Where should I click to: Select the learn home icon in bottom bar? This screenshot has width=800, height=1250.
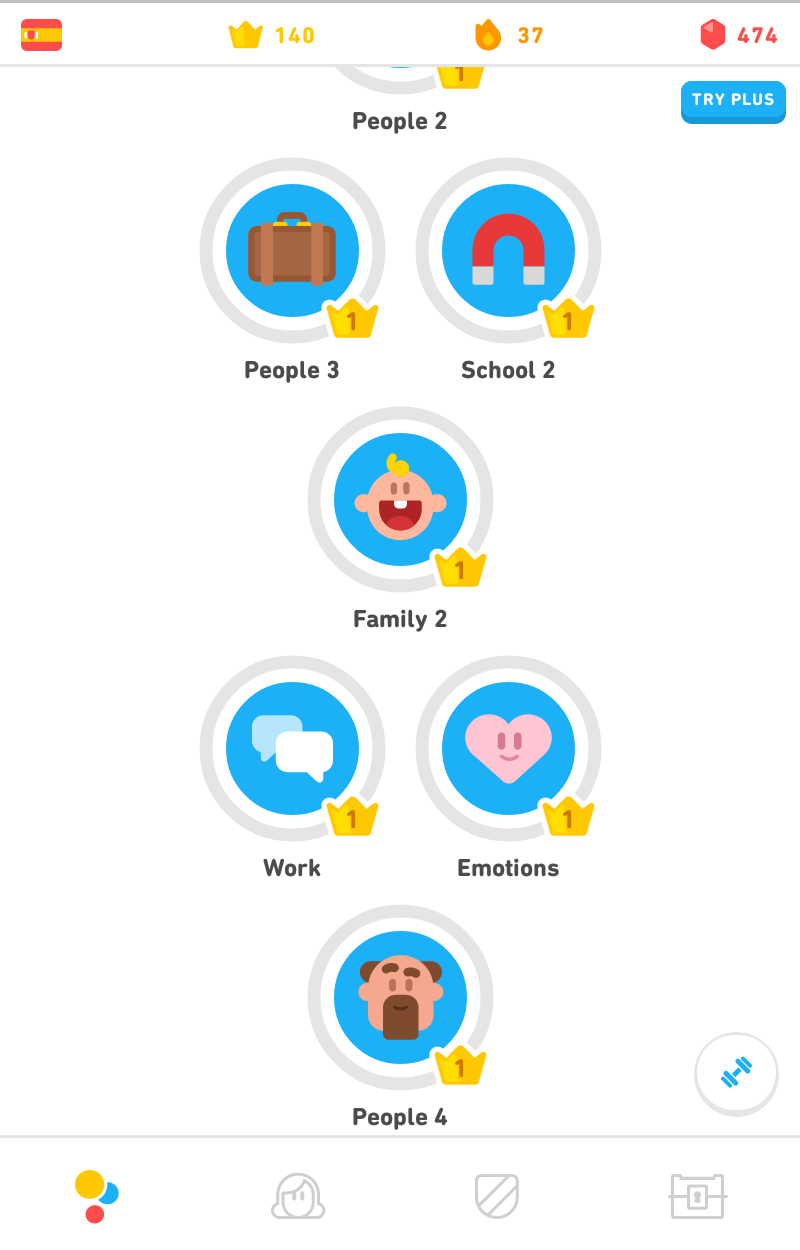[x=97, y=1195]
